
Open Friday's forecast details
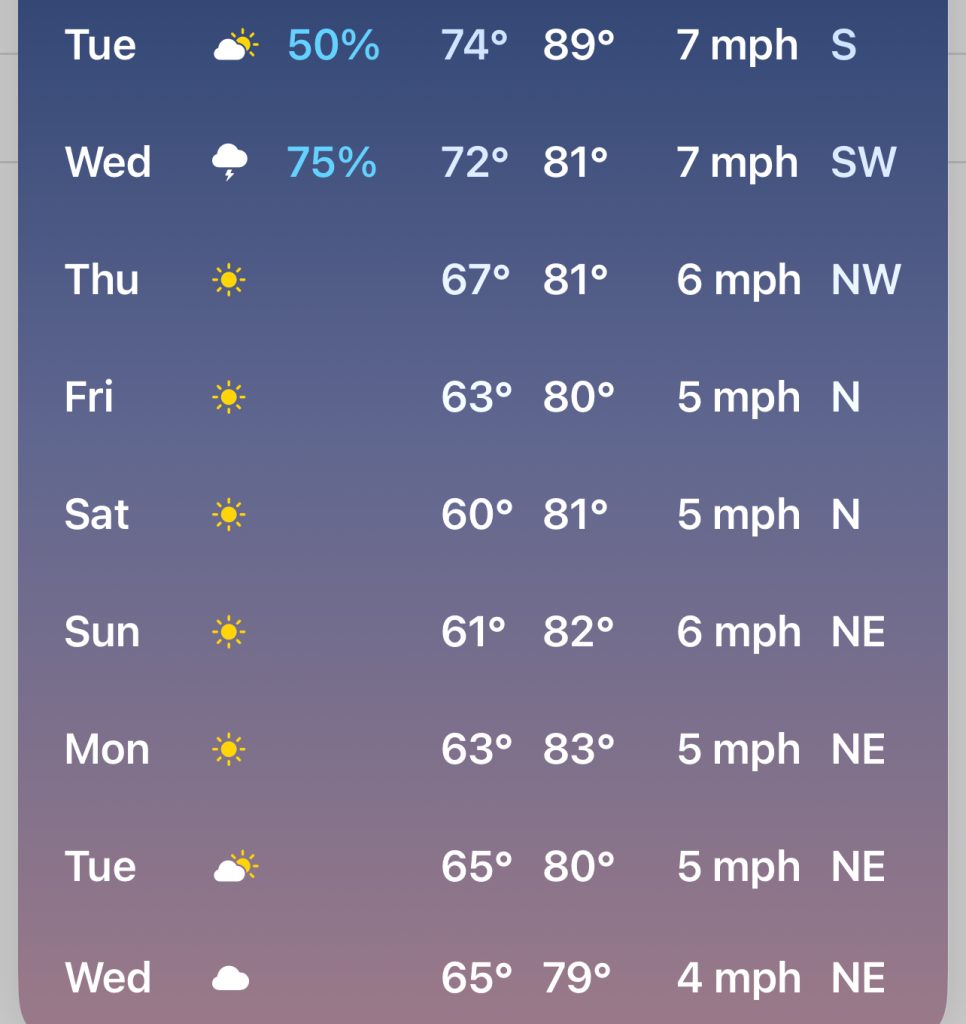482,398
